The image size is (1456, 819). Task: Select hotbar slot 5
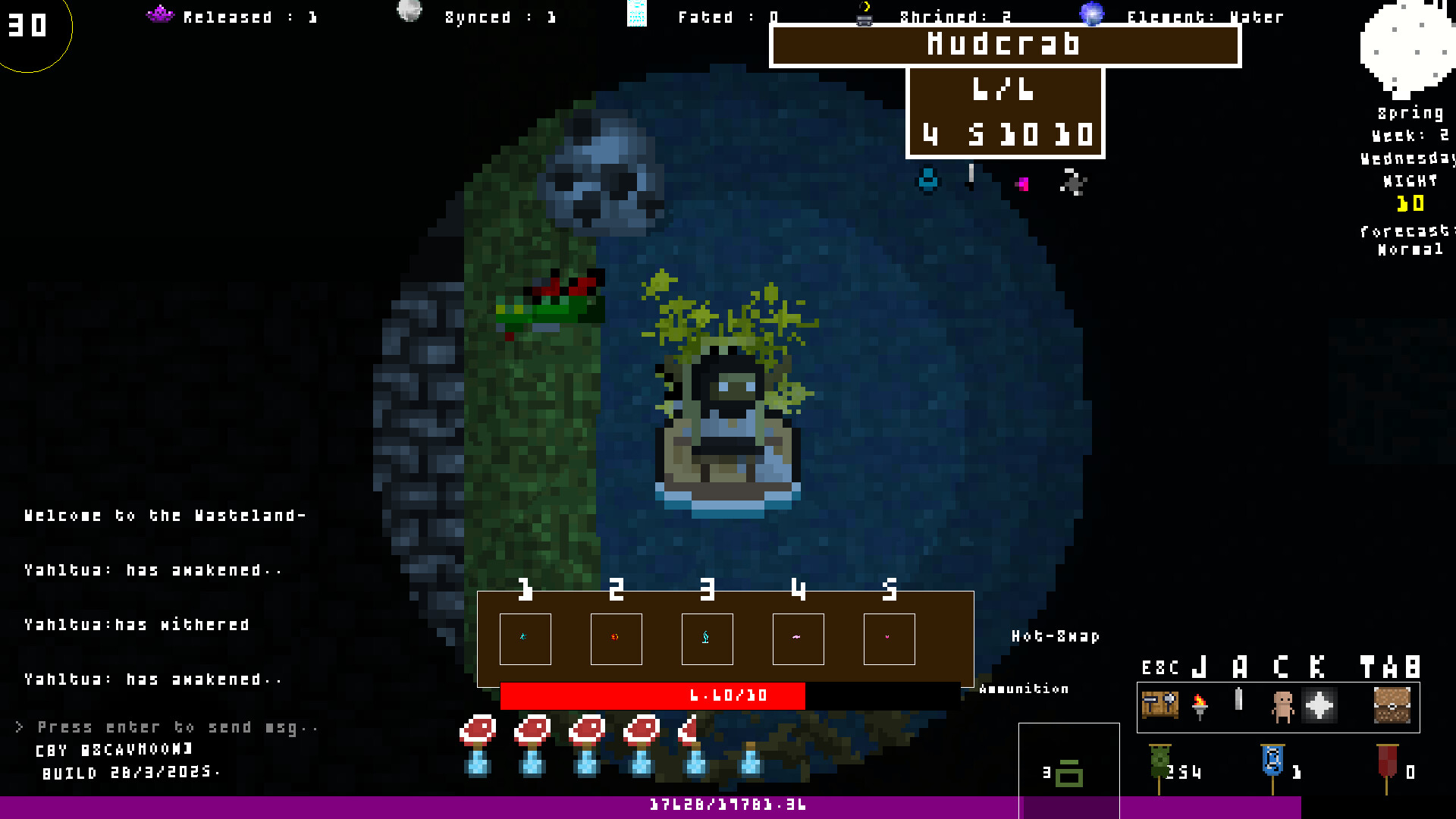pyautogui.click(x=889, y=639)
